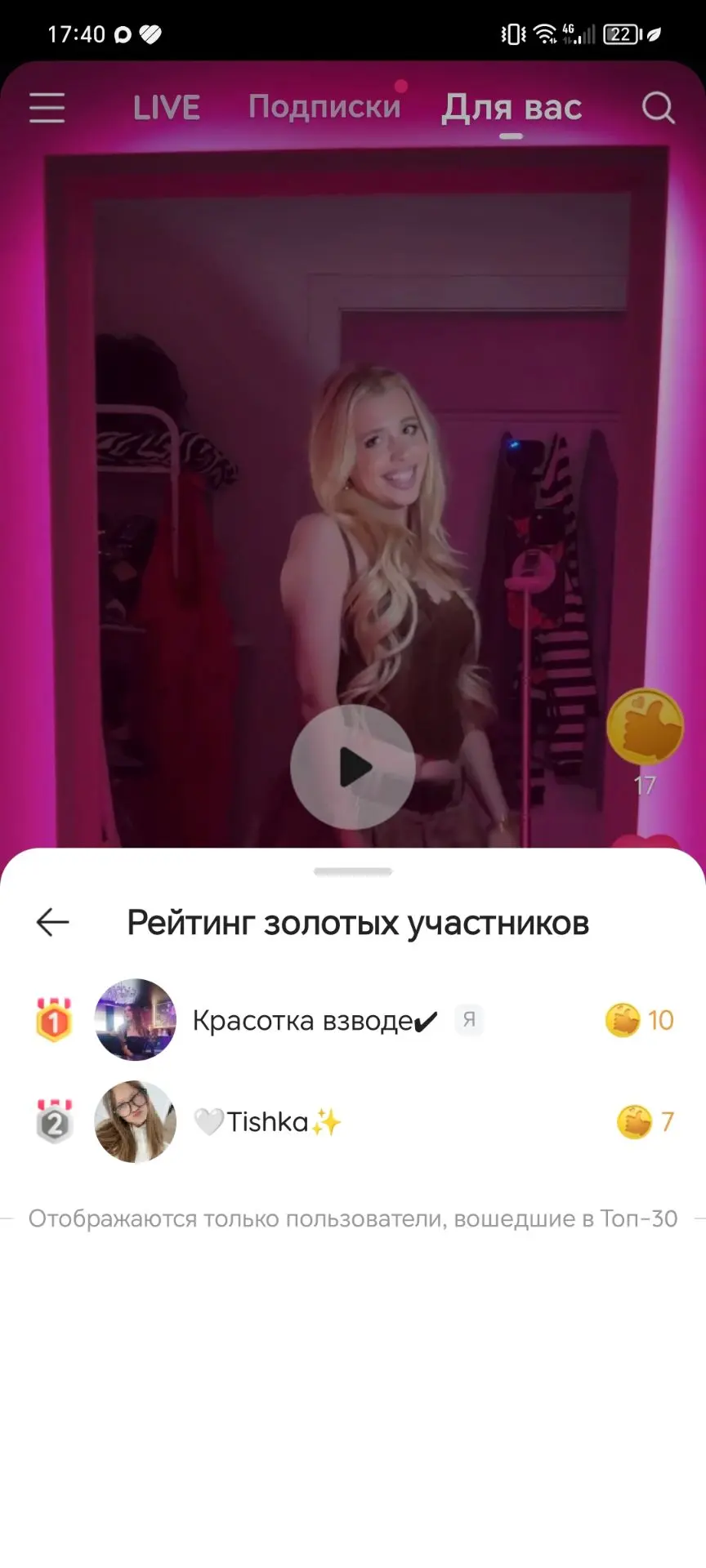Switch to the LIVE tab
Screen dimensions: 706x1568
click(167, 108)
